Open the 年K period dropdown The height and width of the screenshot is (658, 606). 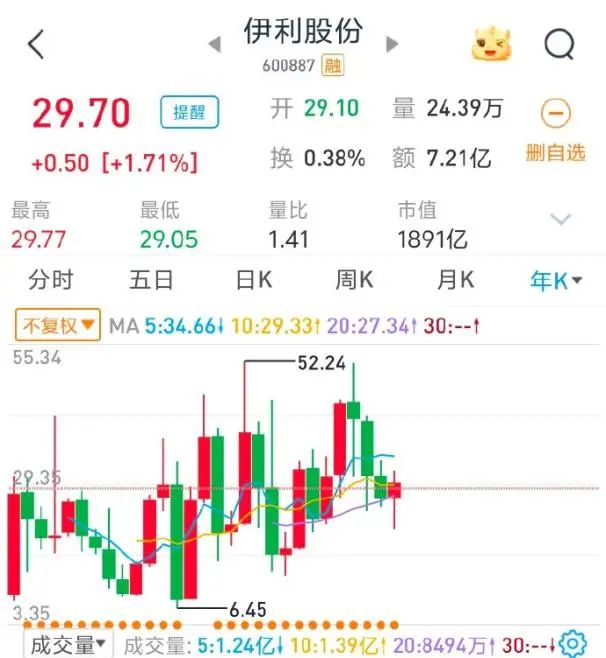tap(555, 280)
